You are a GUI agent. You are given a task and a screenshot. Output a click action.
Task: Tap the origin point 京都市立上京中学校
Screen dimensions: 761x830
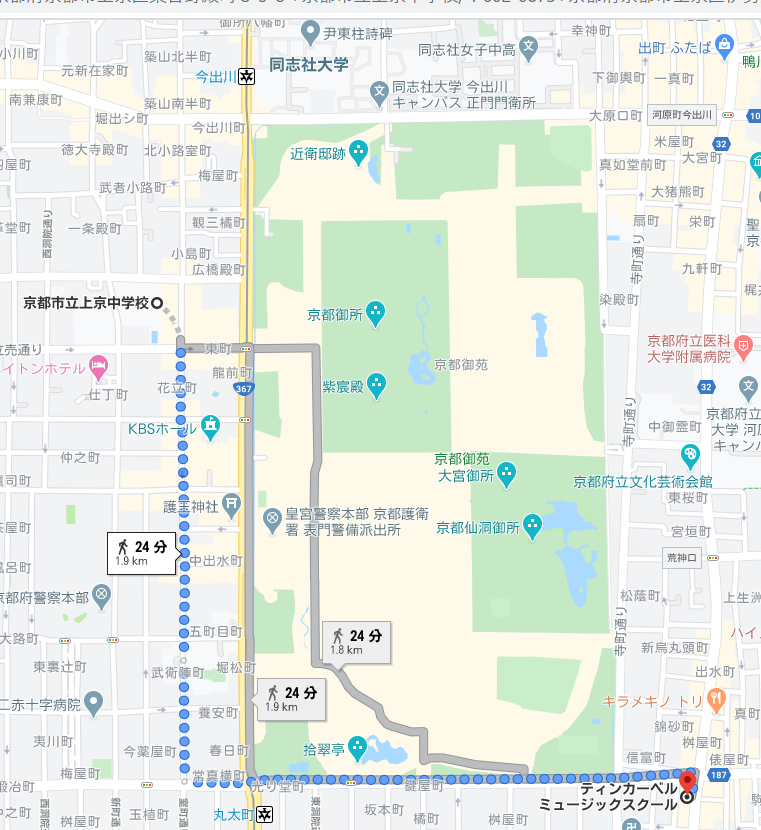coord(157,302)
